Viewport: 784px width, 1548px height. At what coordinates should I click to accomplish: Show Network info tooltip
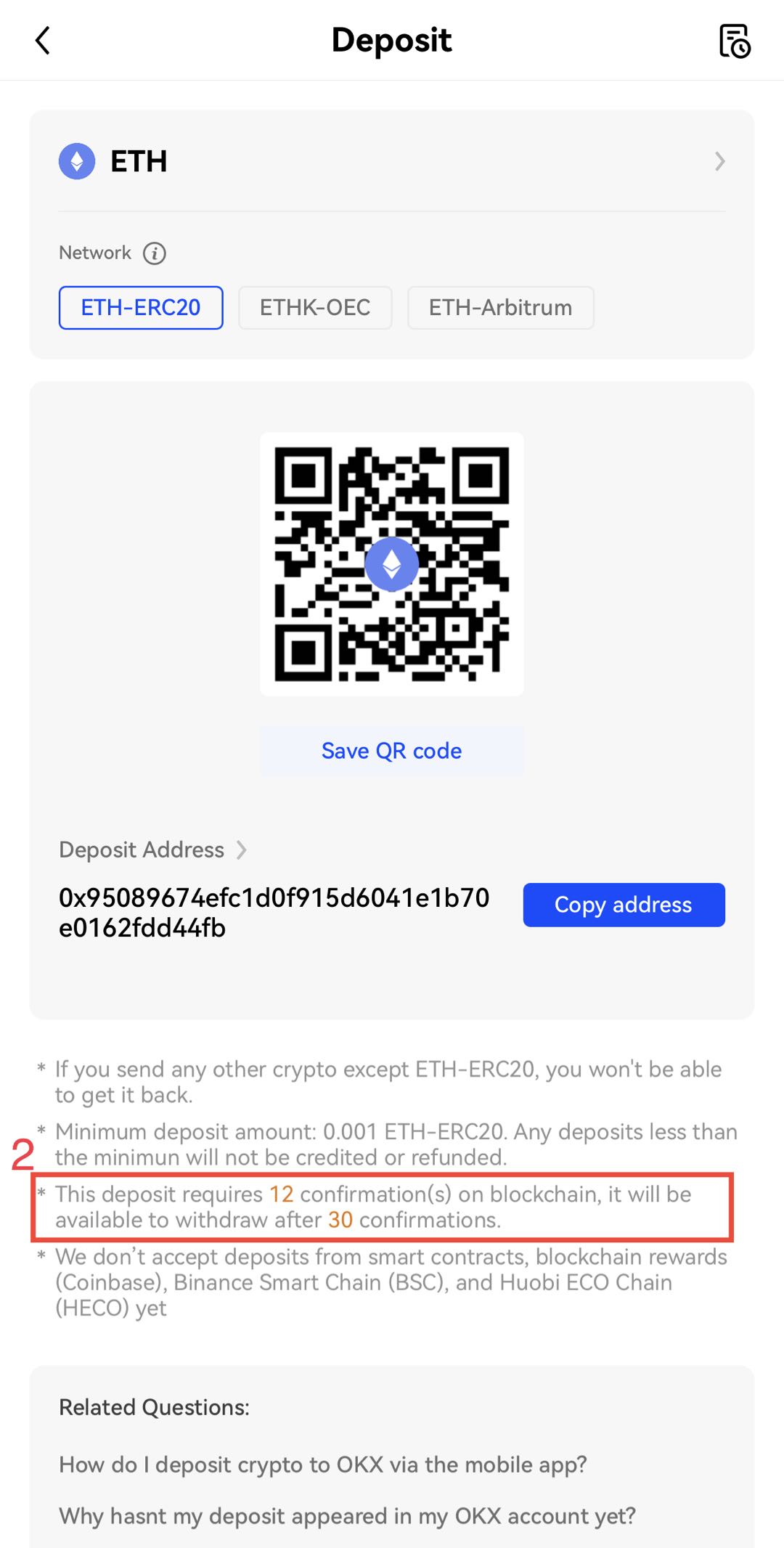pos(155,253)
